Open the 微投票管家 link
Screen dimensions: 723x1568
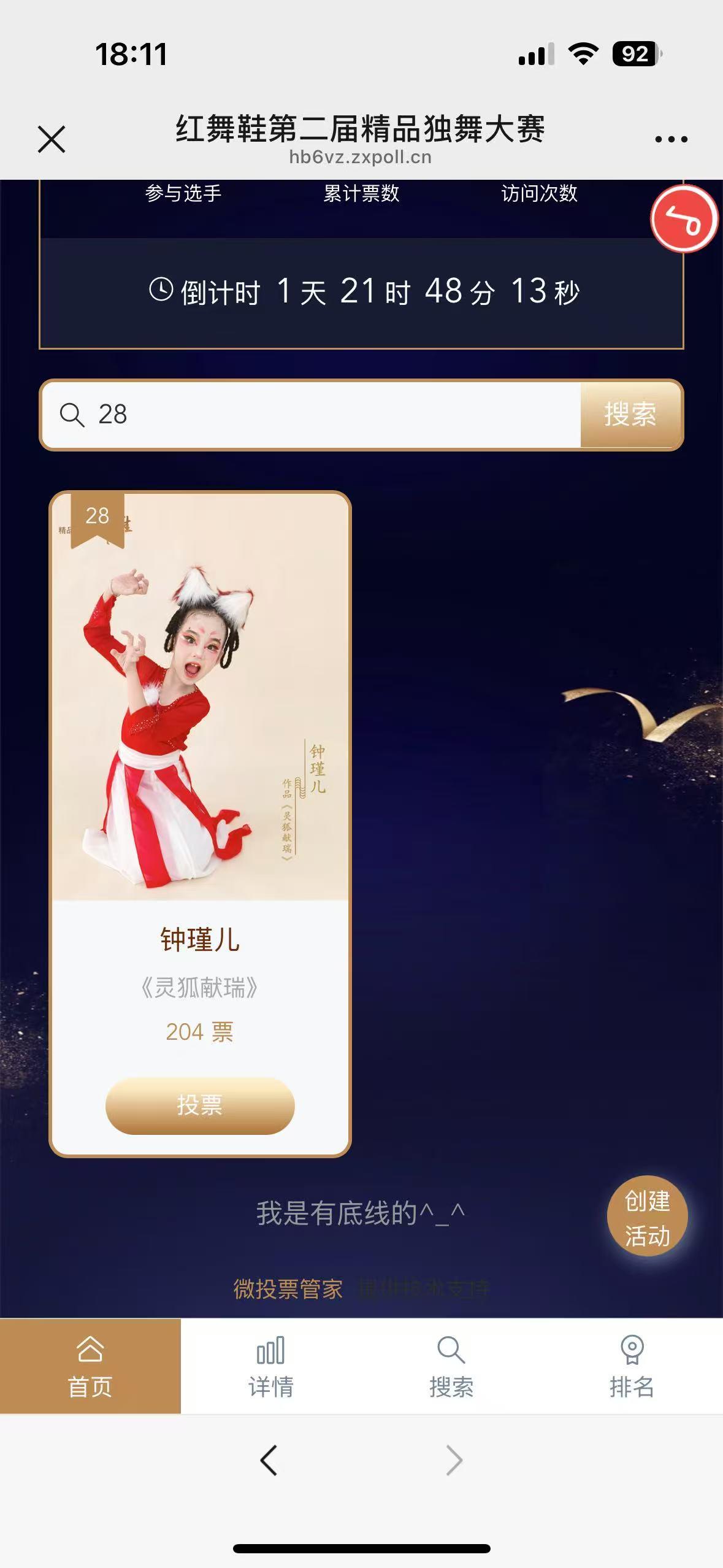click(288, 1288)
